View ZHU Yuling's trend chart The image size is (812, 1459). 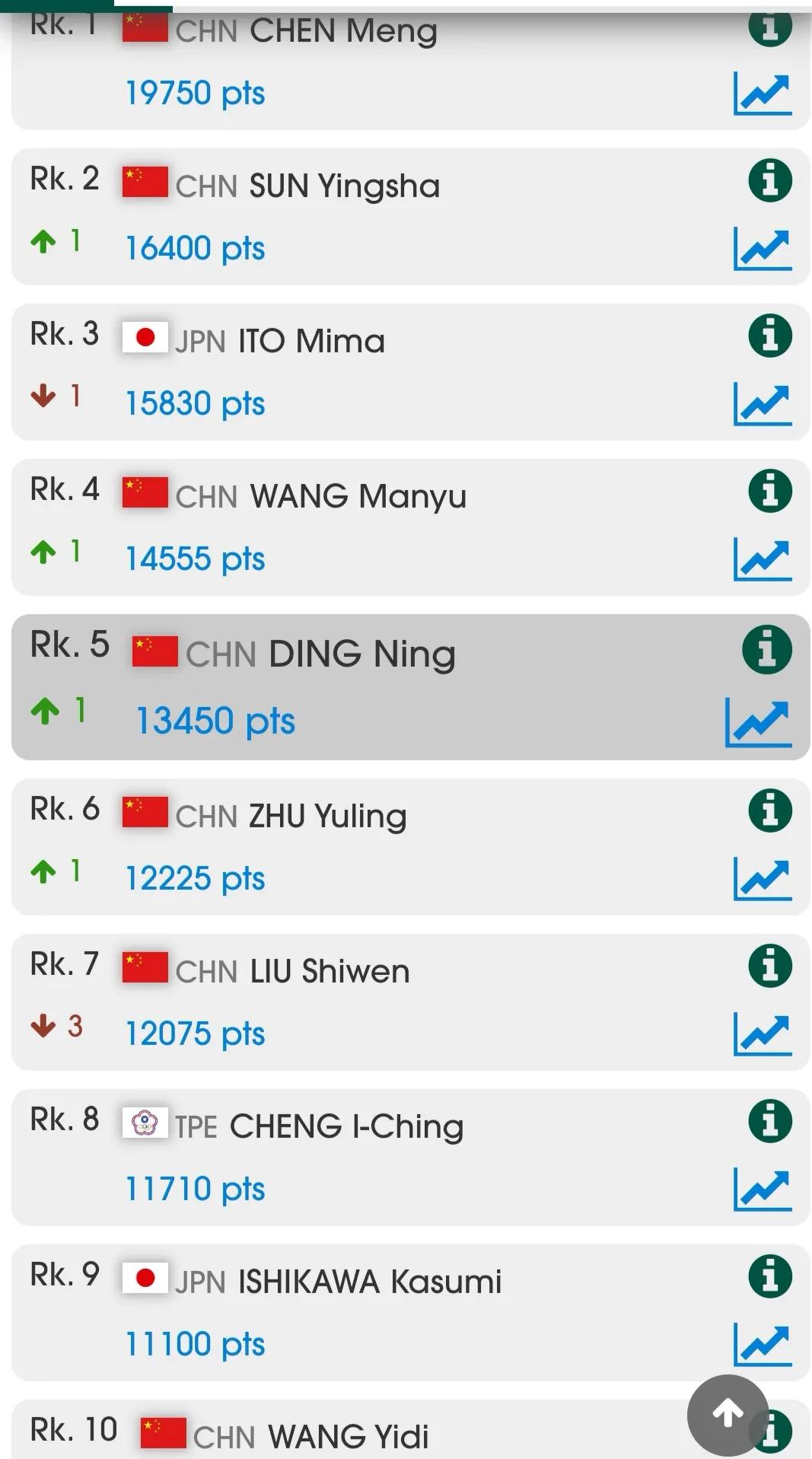763,878
